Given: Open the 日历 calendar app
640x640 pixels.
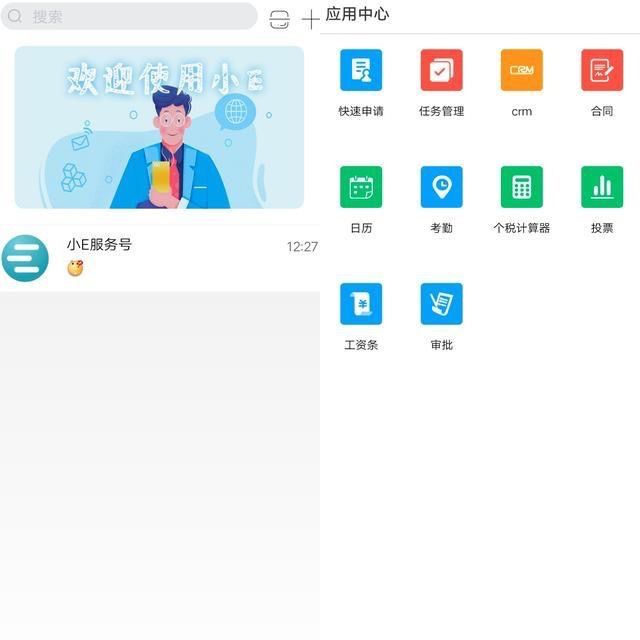Looking at the screenshot, I should pyautogui.click(x=361, y=188).
